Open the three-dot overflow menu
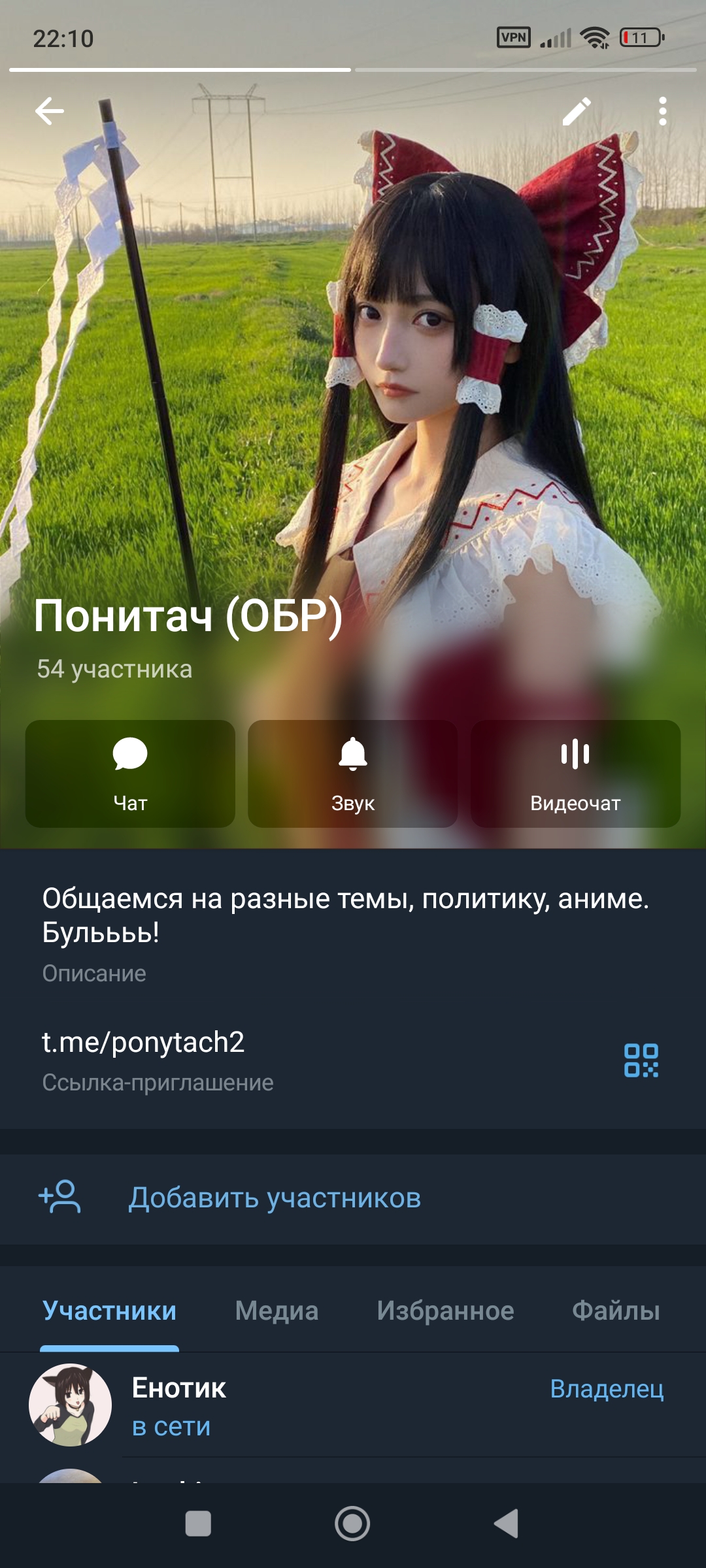The width and height of the screenshot is (706, 1568). [663, 112]
